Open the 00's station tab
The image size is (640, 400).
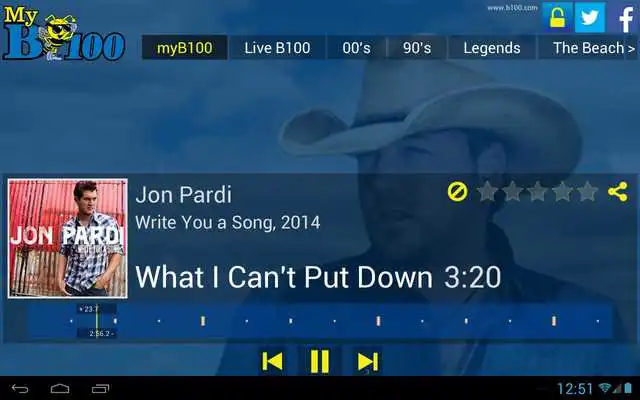[357, 47]
